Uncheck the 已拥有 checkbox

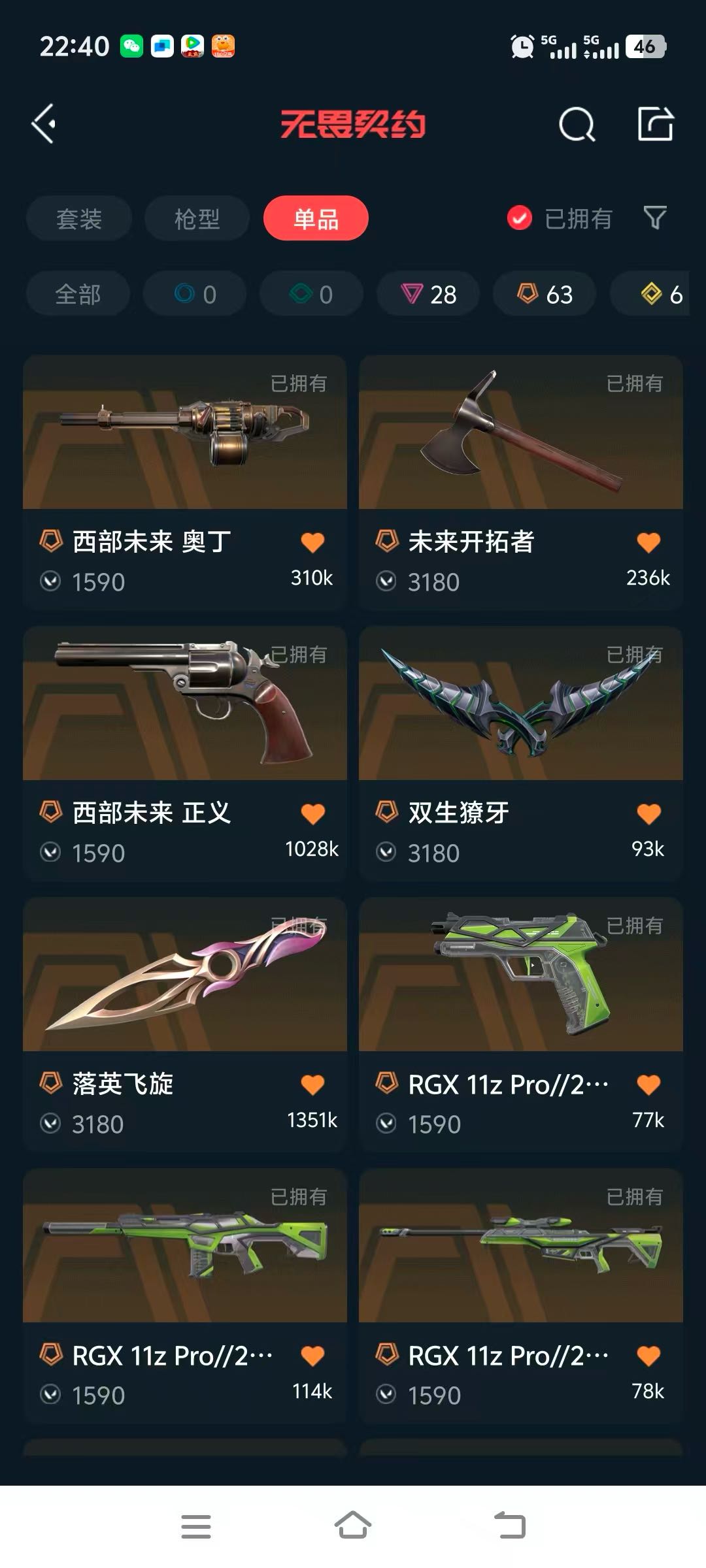coord(520,218)
